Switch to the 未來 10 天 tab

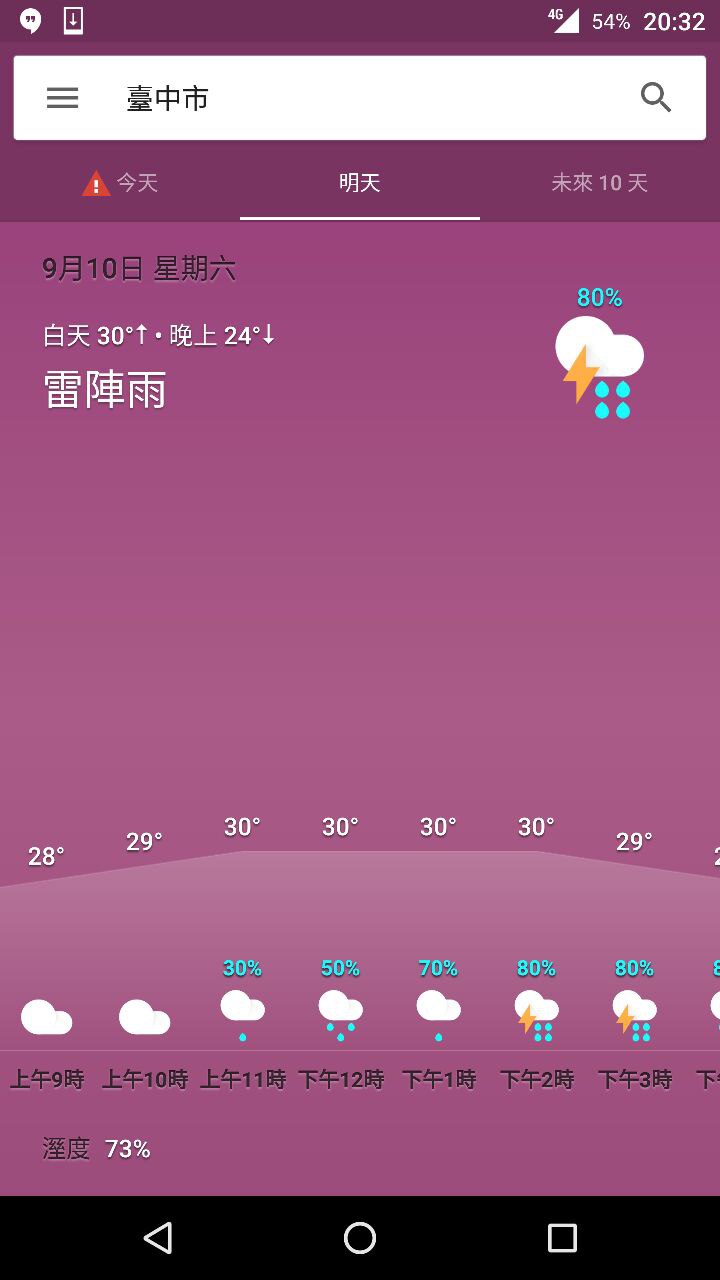point(599,183)
